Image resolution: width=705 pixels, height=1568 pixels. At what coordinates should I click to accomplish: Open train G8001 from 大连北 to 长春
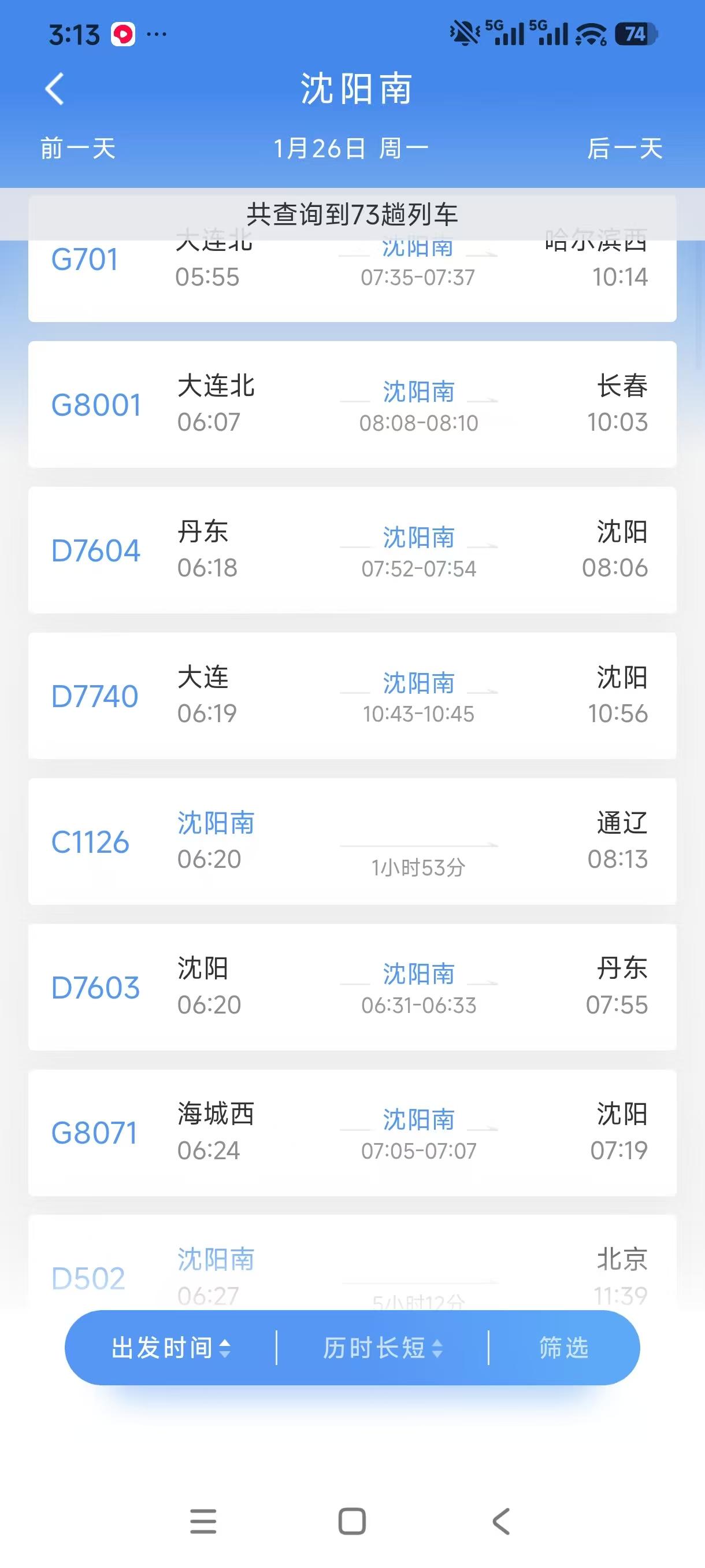point(352,404)
